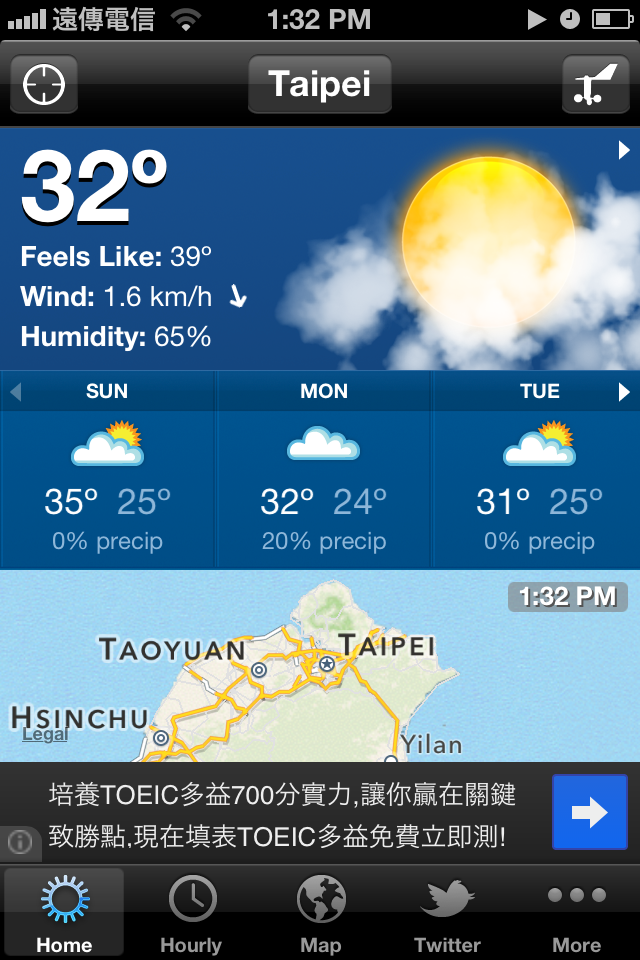The width and height of the screenshot is (640, 960).
Task: Open Monday's forecast details
Action: coord(324,470)
